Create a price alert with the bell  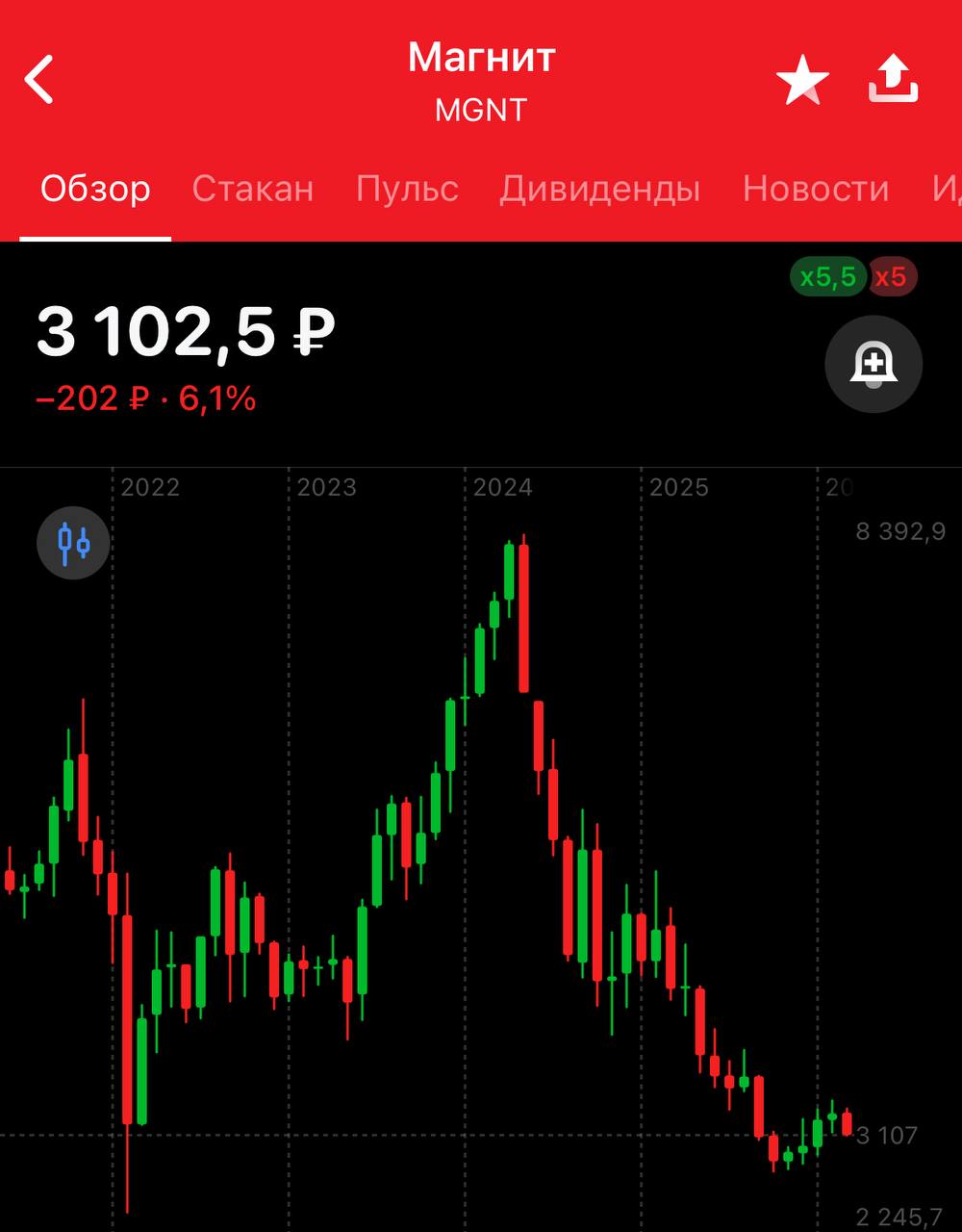tap(873, 365)
